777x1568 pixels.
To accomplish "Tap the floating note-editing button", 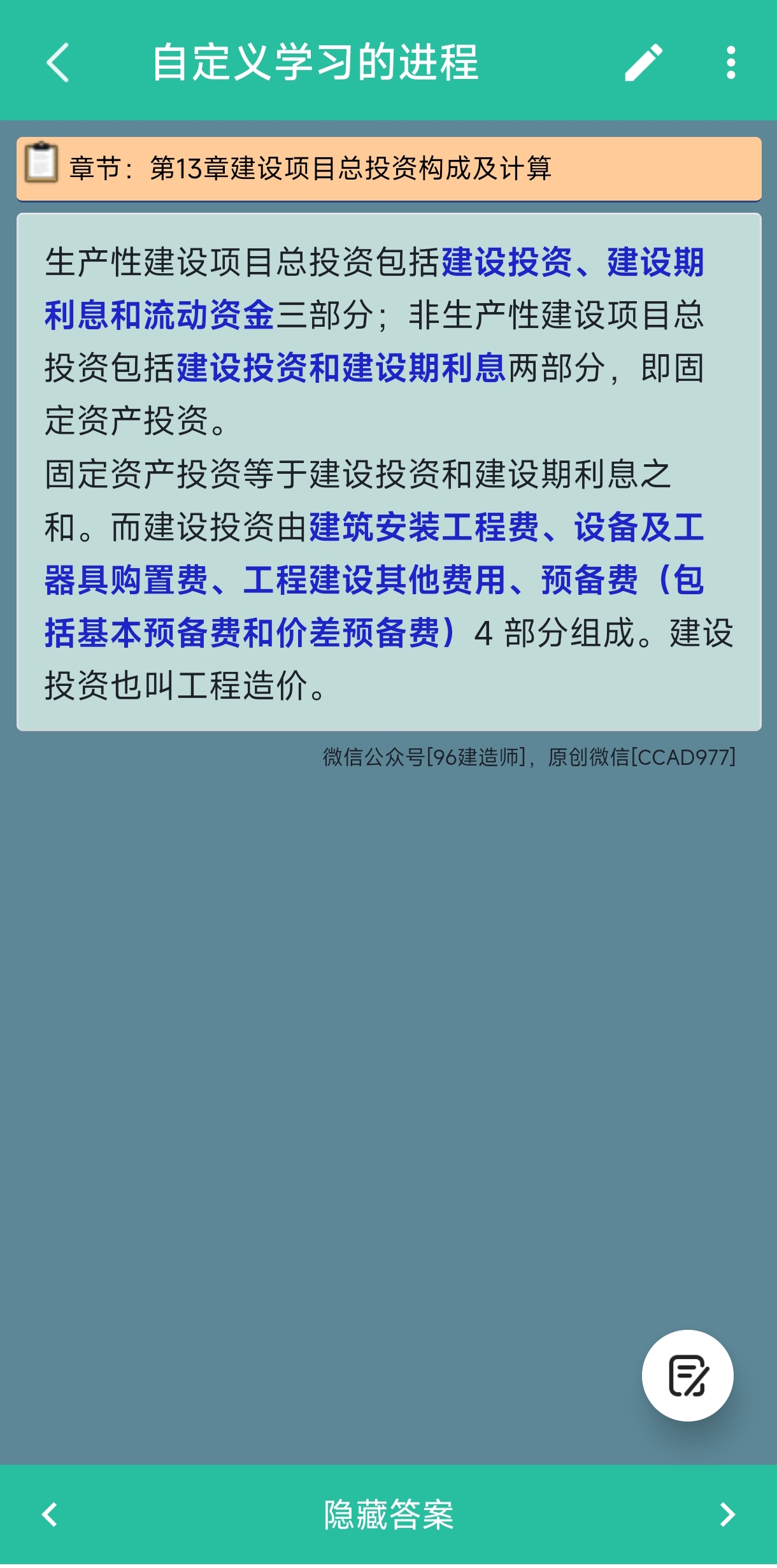I will (688, 1376).
